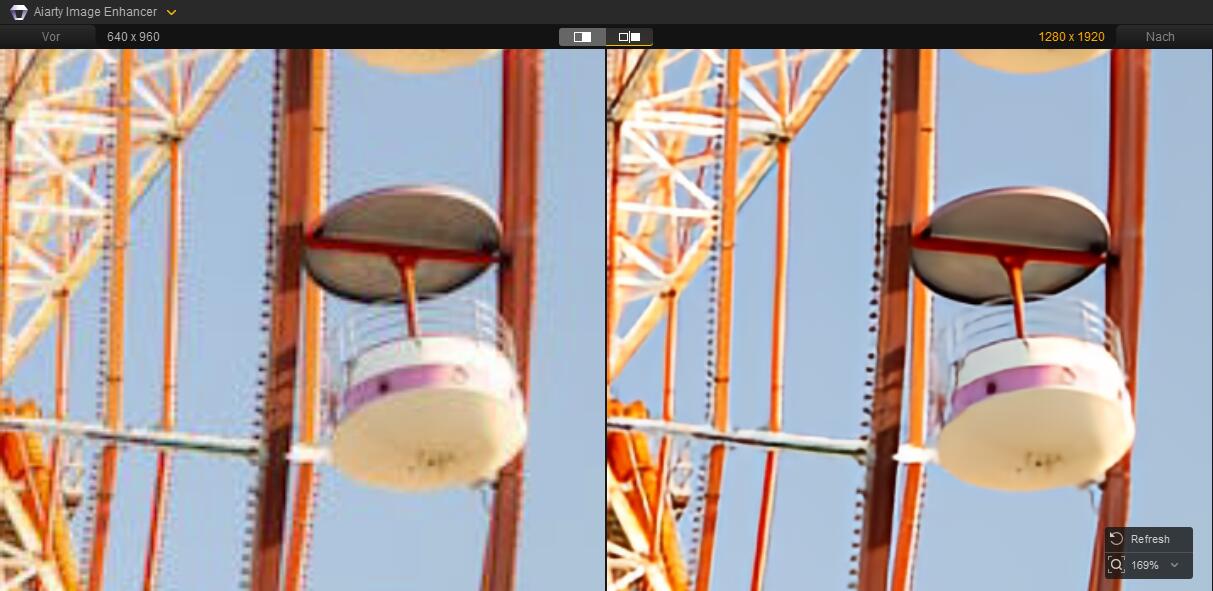Expand the 169% zoom level dropdown
The image size is (1213, 591).
1174,565
